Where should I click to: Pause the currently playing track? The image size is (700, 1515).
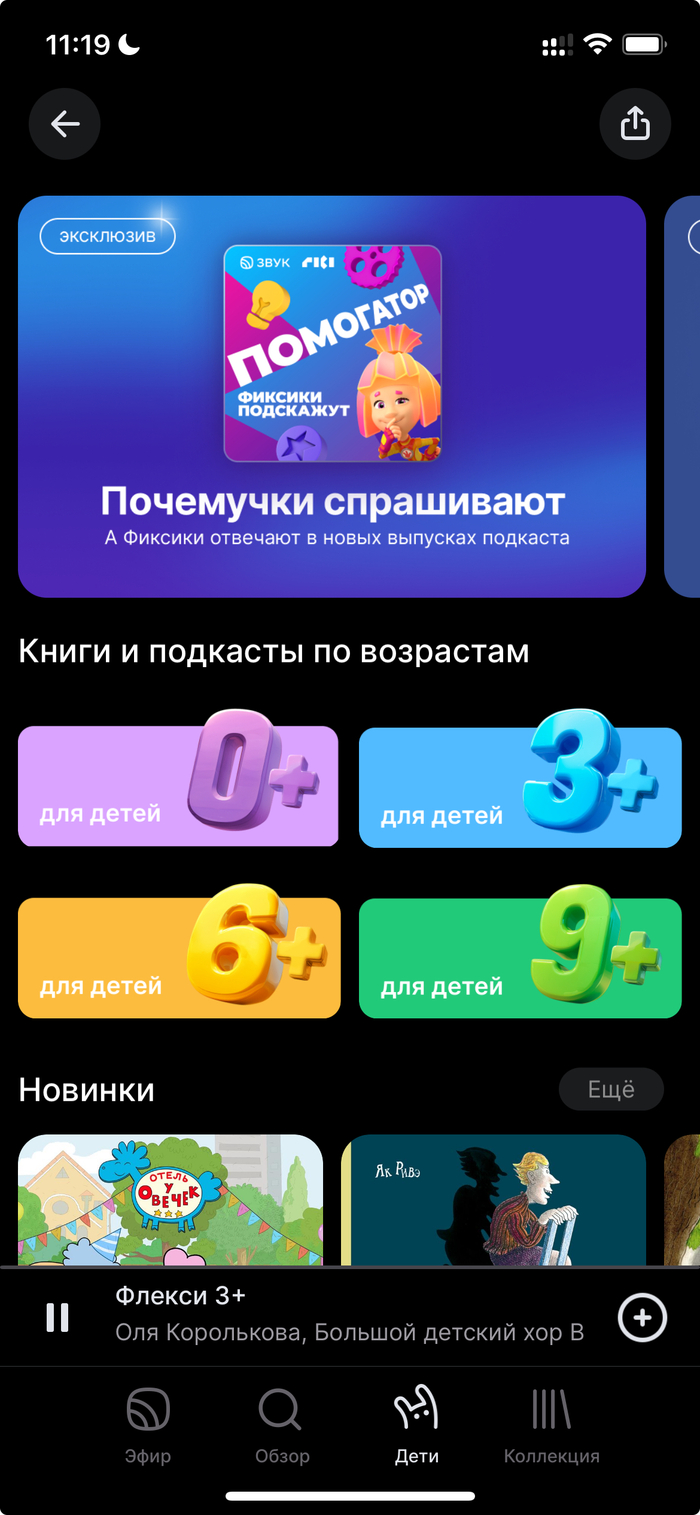(58, 1318)
